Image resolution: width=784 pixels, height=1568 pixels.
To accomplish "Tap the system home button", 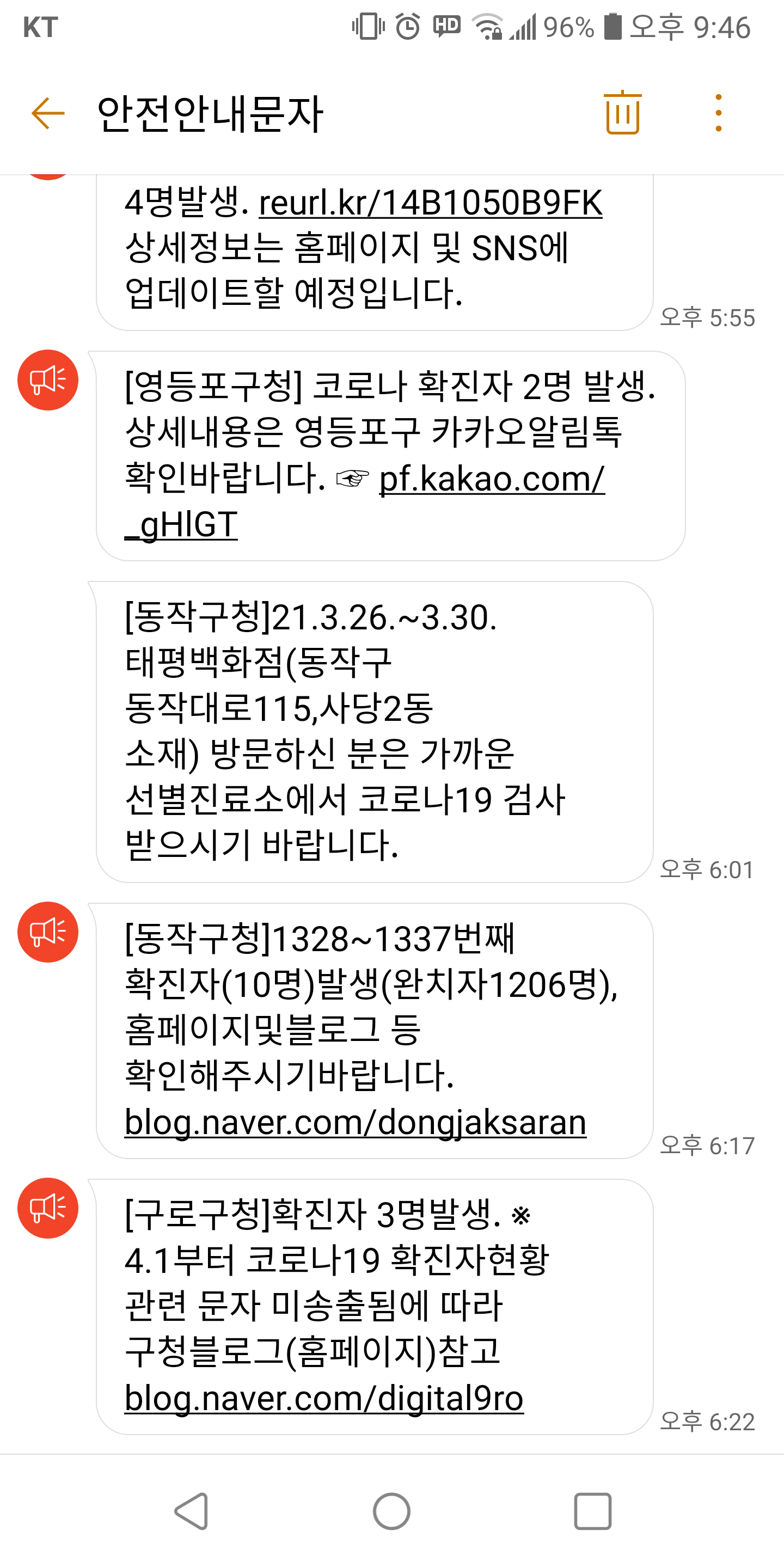I will 391,1511.
